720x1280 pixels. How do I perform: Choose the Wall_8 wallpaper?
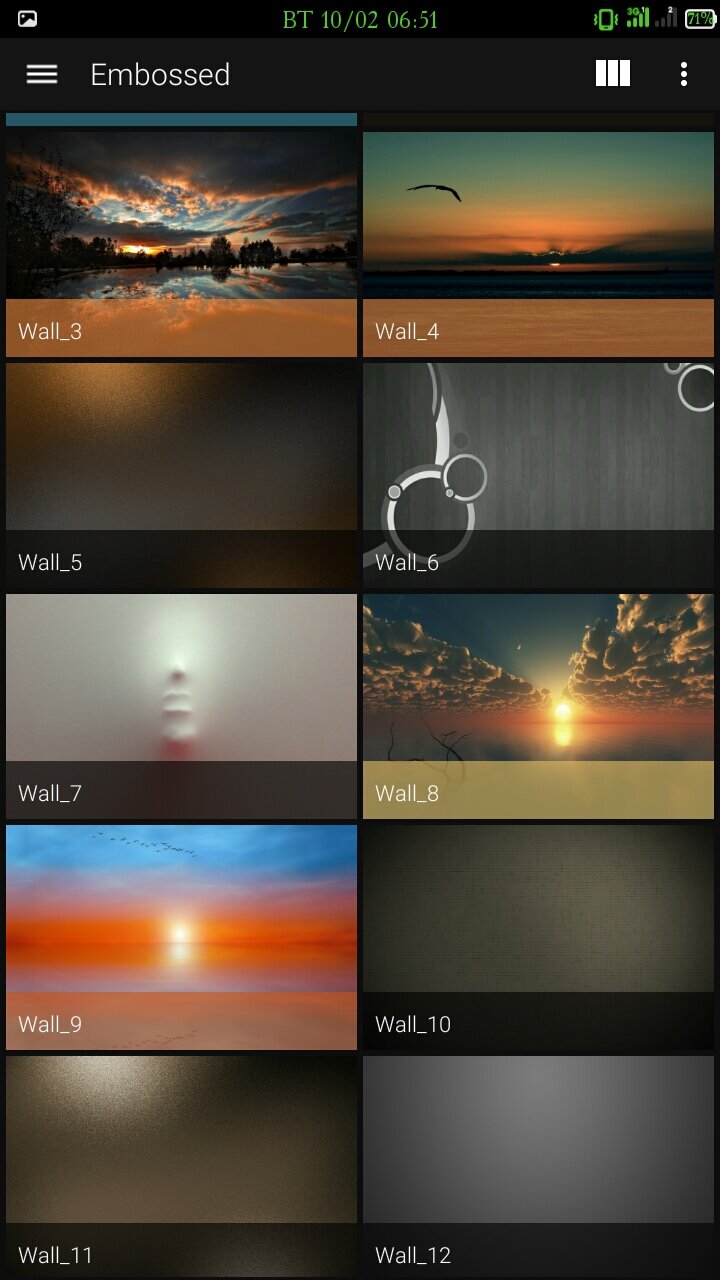pos(538,705)
